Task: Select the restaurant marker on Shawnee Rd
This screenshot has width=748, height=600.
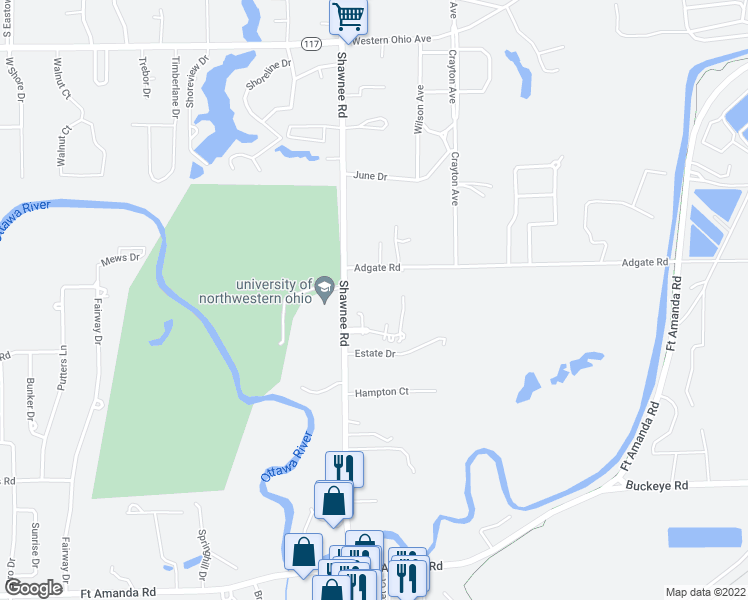Action: coord(344,468)
